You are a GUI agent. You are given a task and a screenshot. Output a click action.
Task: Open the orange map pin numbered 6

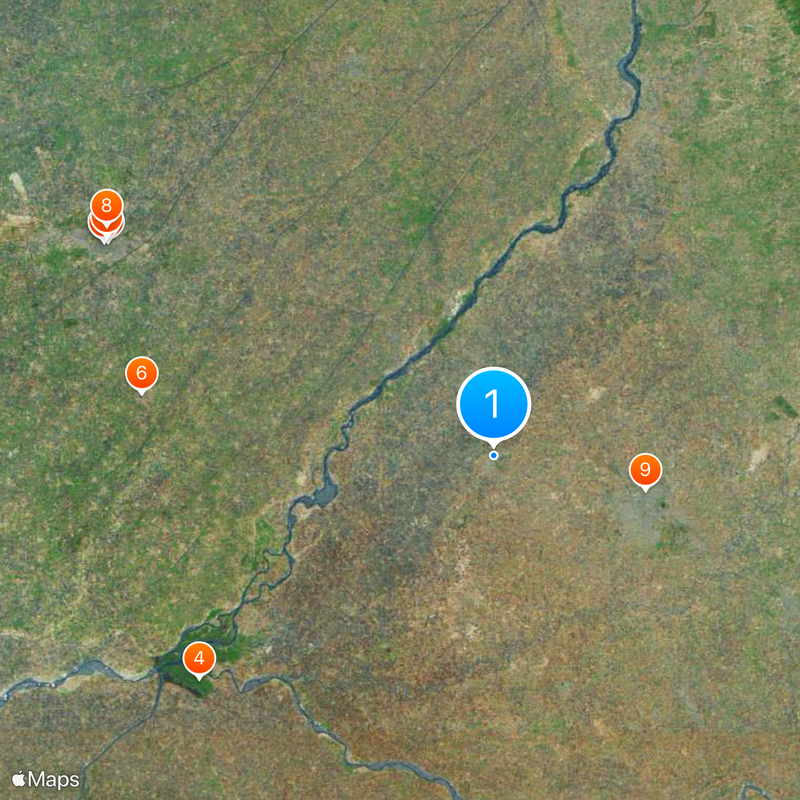(142, 374)
